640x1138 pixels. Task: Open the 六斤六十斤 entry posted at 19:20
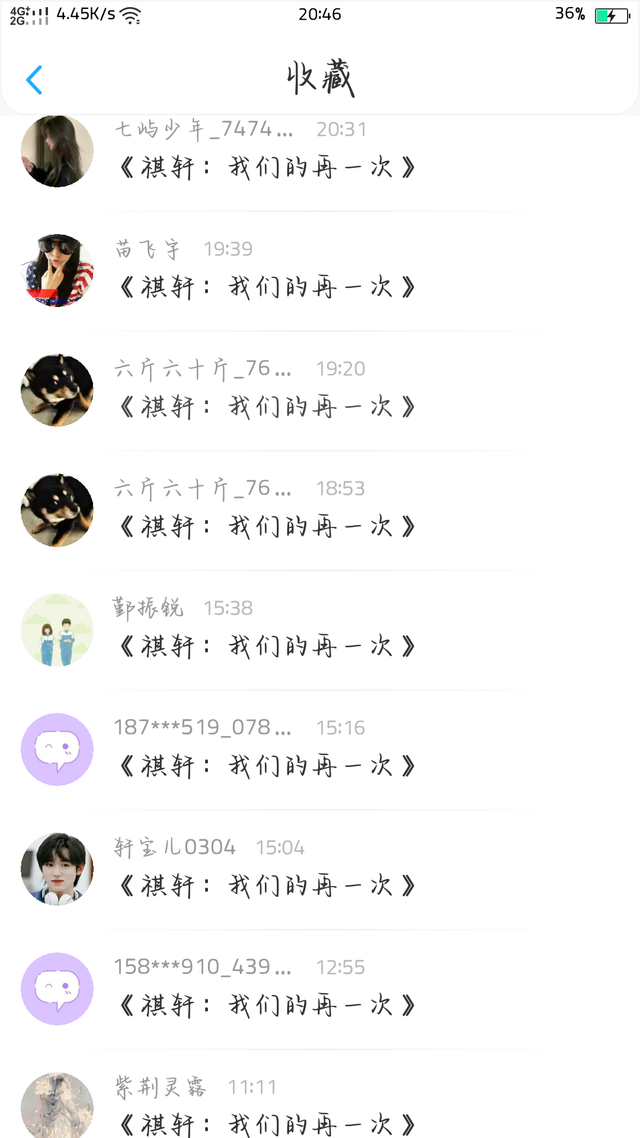click(266, 407)
